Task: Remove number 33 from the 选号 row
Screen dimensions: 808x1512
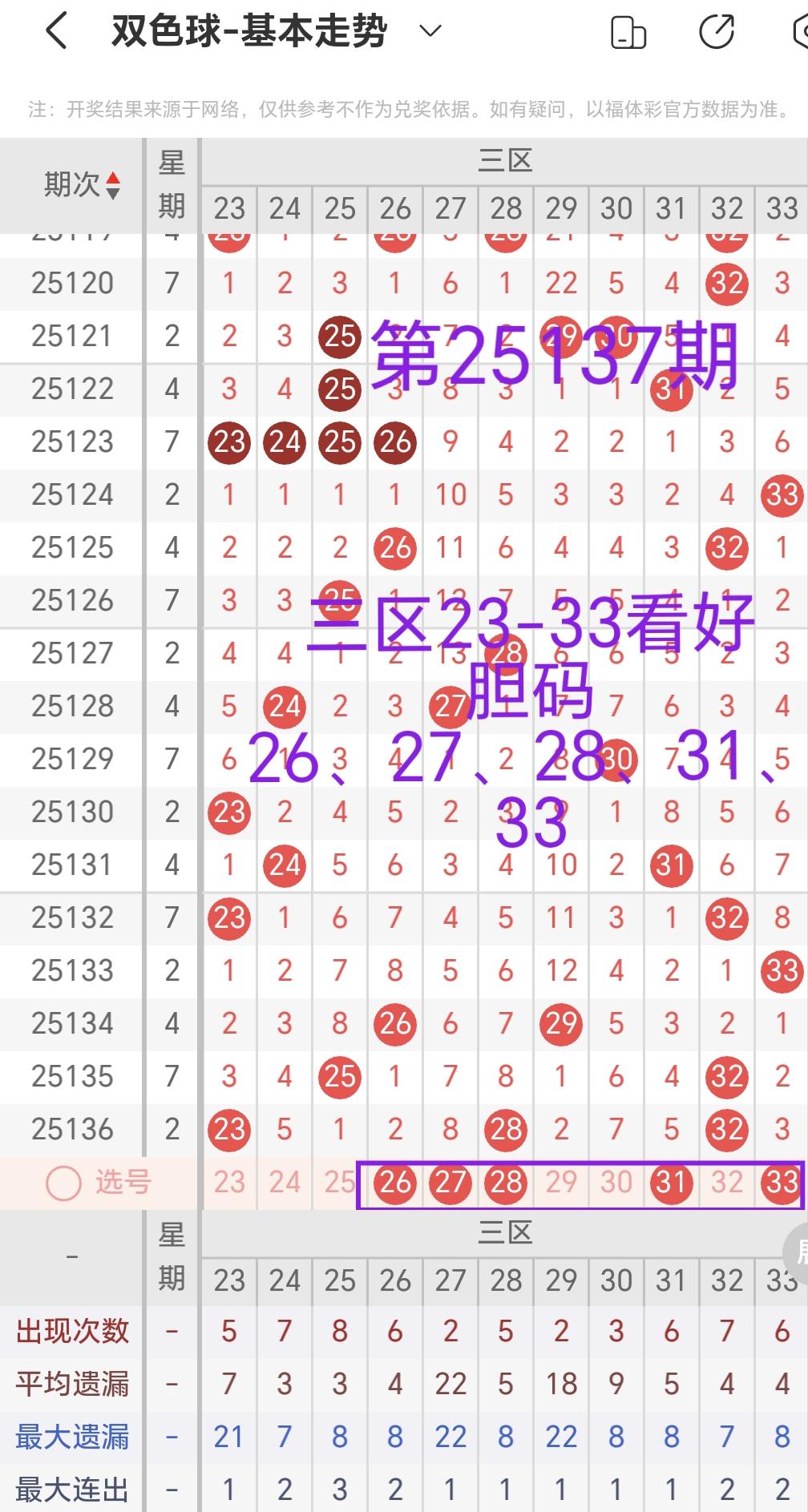Action: (x=782, y=1183)
